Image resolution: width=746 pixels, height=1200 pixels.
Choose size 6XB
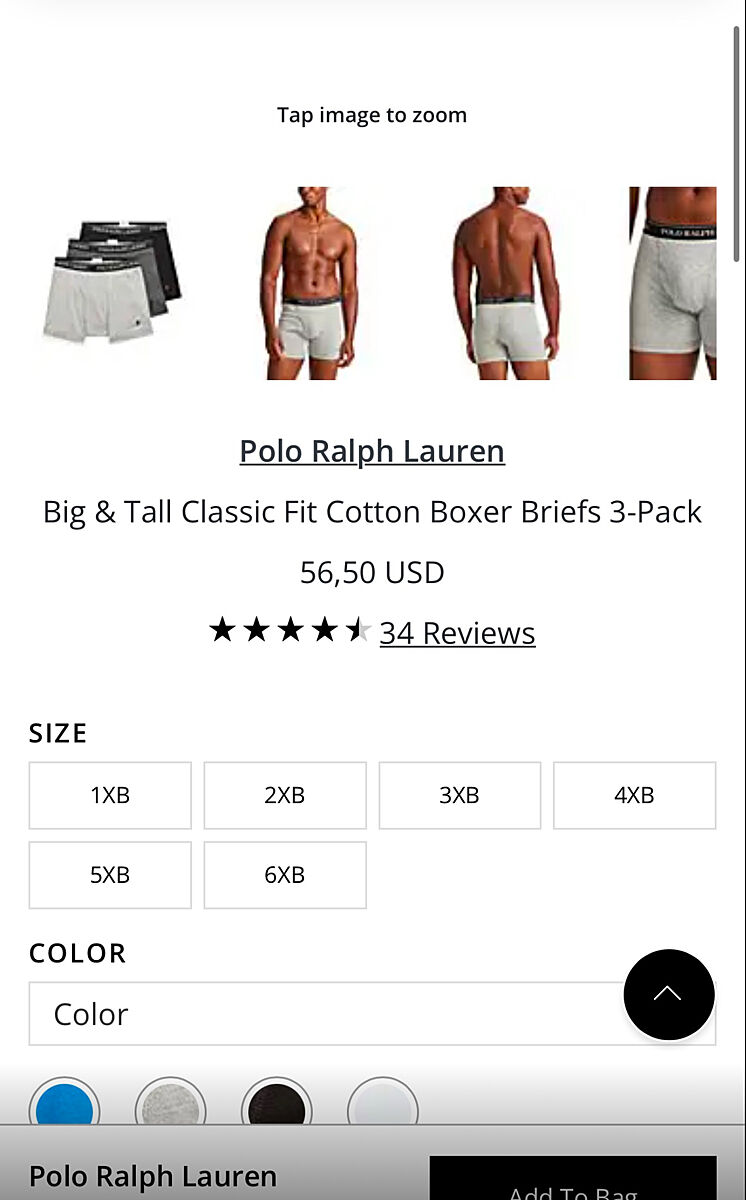click(x=285, y=875)
